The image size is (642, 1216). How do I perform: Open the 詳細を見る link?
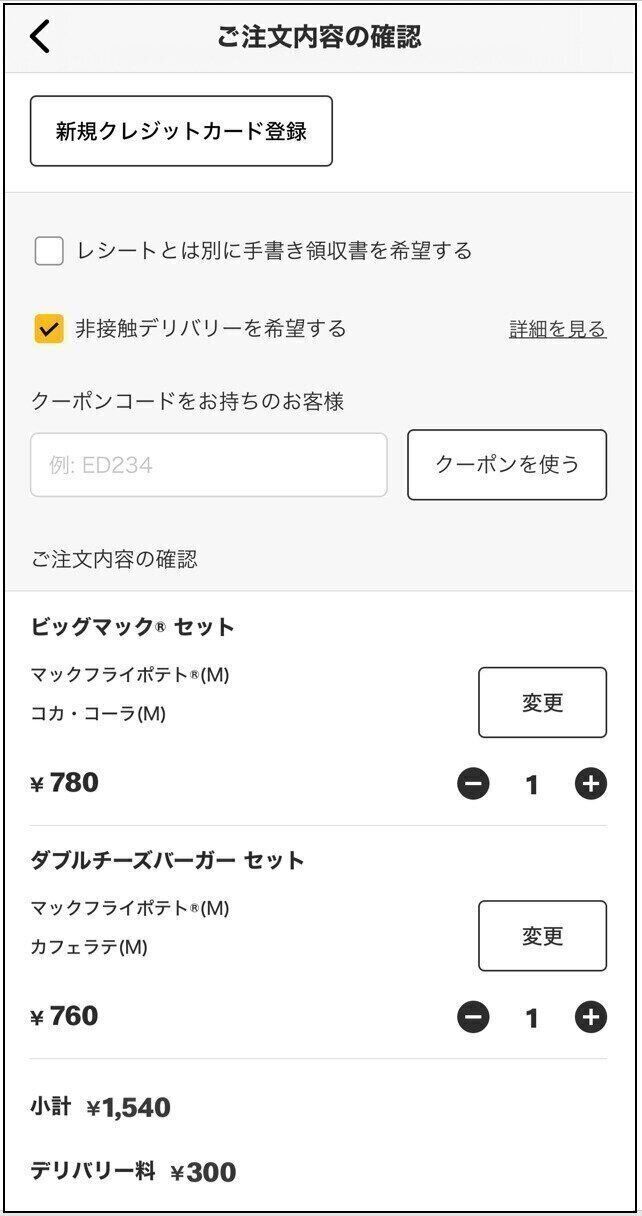tap(557, 329)
